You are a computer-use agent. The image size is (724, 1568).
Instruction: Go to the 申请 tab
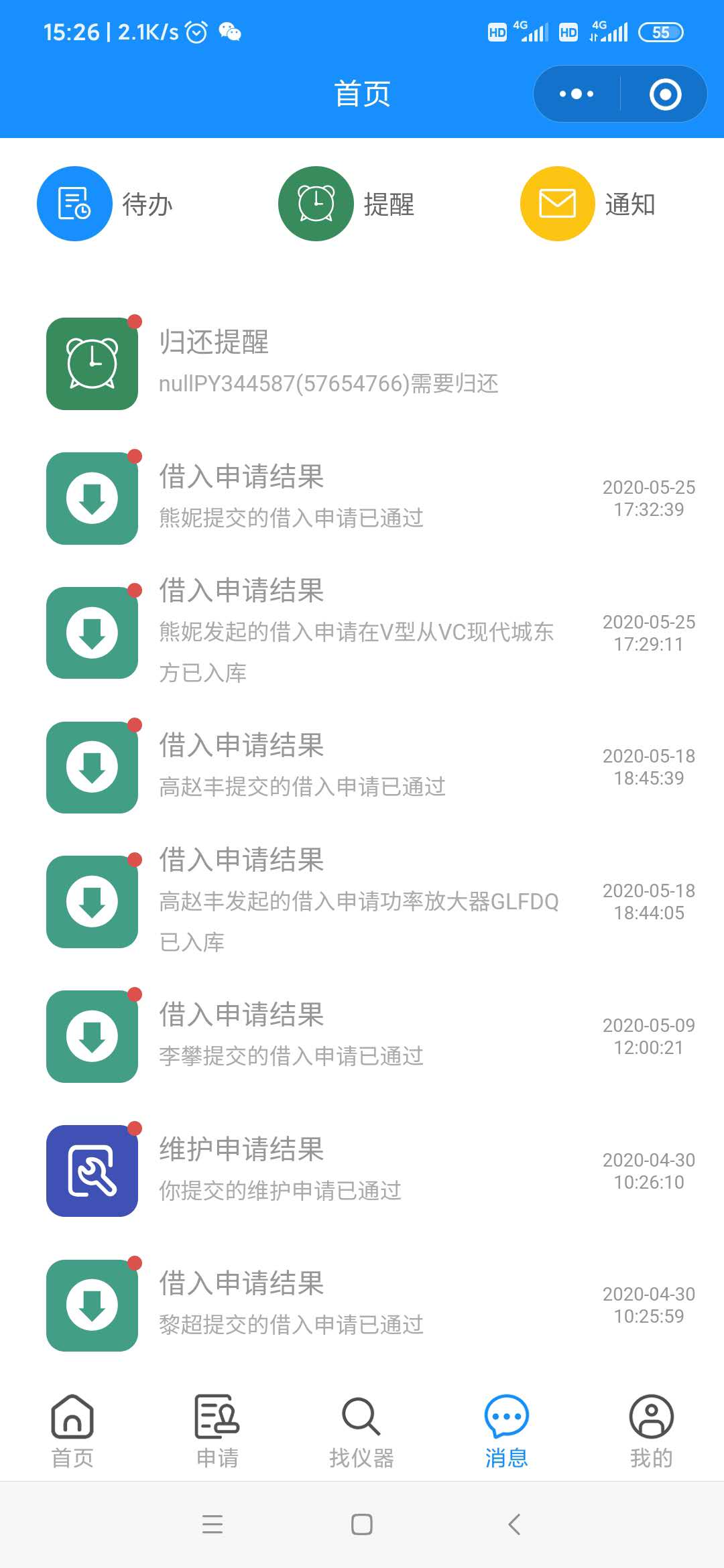click(x=217, y=1431)
